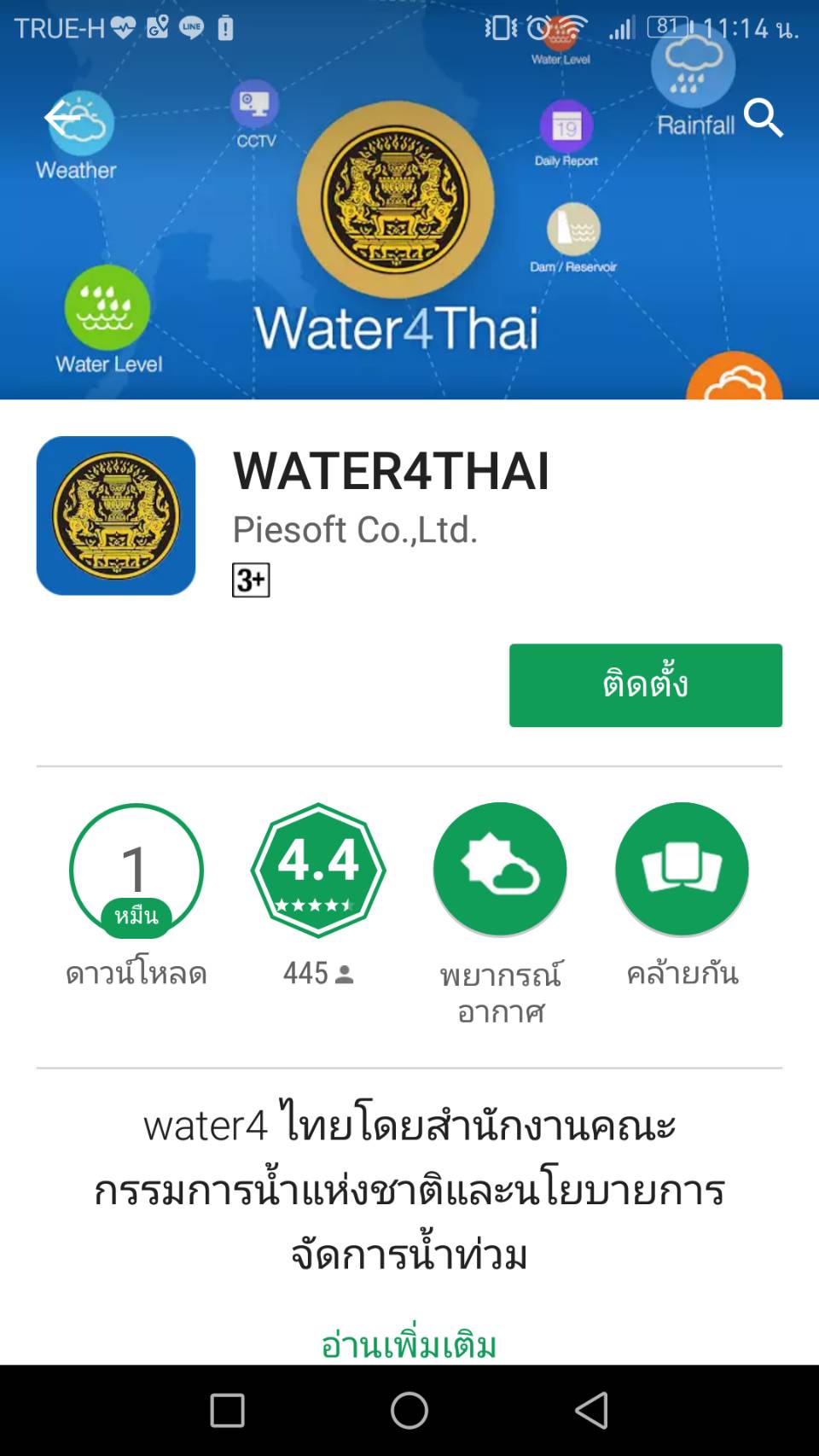Open the 4.4 rating badge
The image size is (819, 1456).
318,870
